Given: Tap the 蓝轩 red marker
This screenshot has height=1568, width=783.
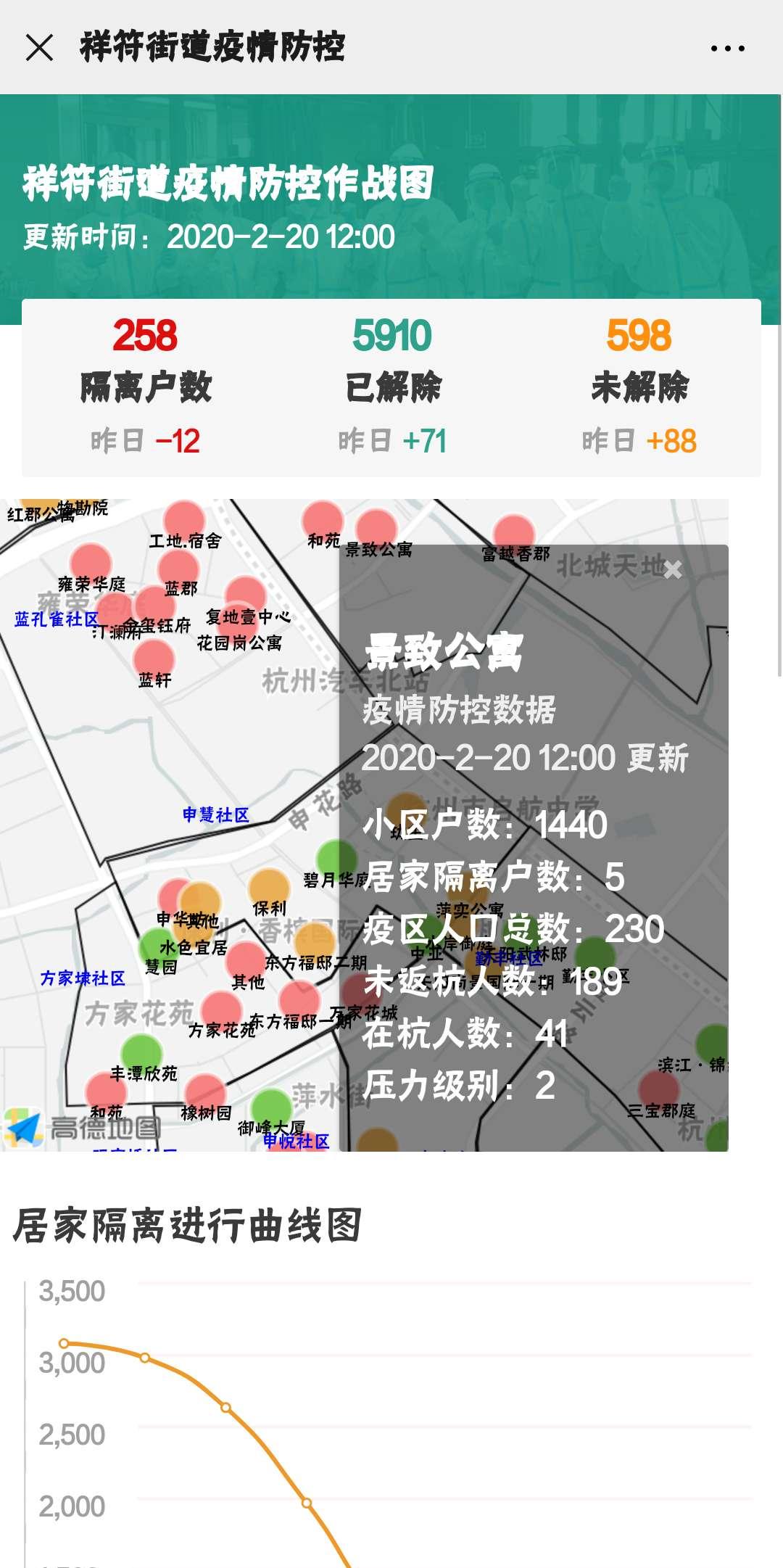Looking at the screenshot, I should pyautogui.click(x=154, y=657).
